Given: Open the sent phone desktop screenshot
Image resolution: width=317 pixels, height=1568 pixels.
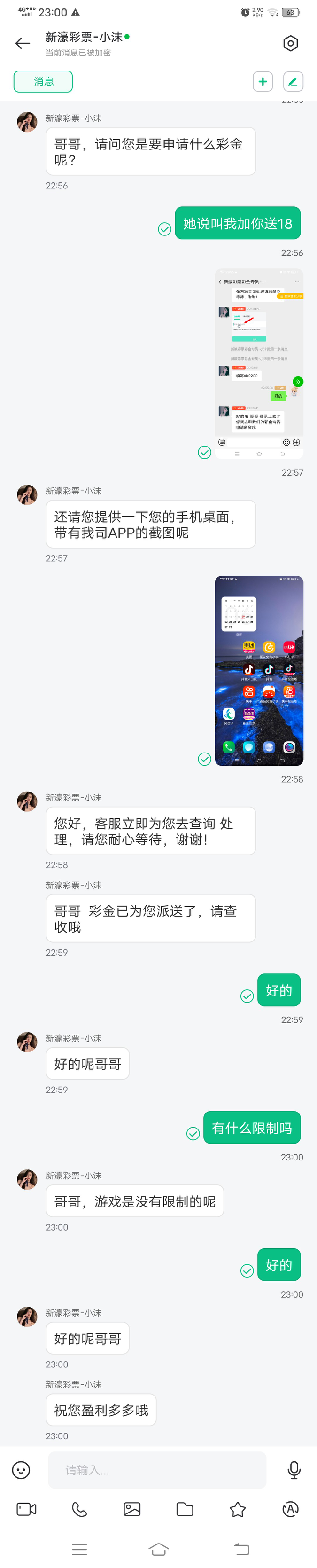Looking at the screenshot, I should [x=259, y=670].
